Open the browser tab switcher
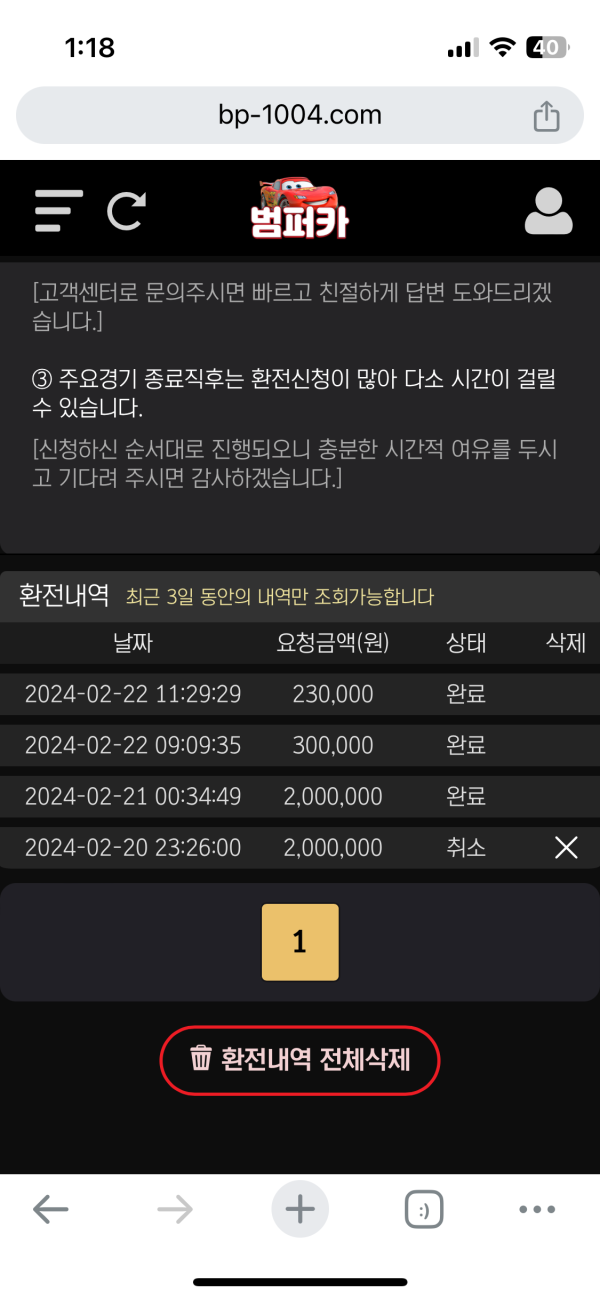Image resolution: width=600 pixels, height=1299 pixels. [x=424, y=1210]
